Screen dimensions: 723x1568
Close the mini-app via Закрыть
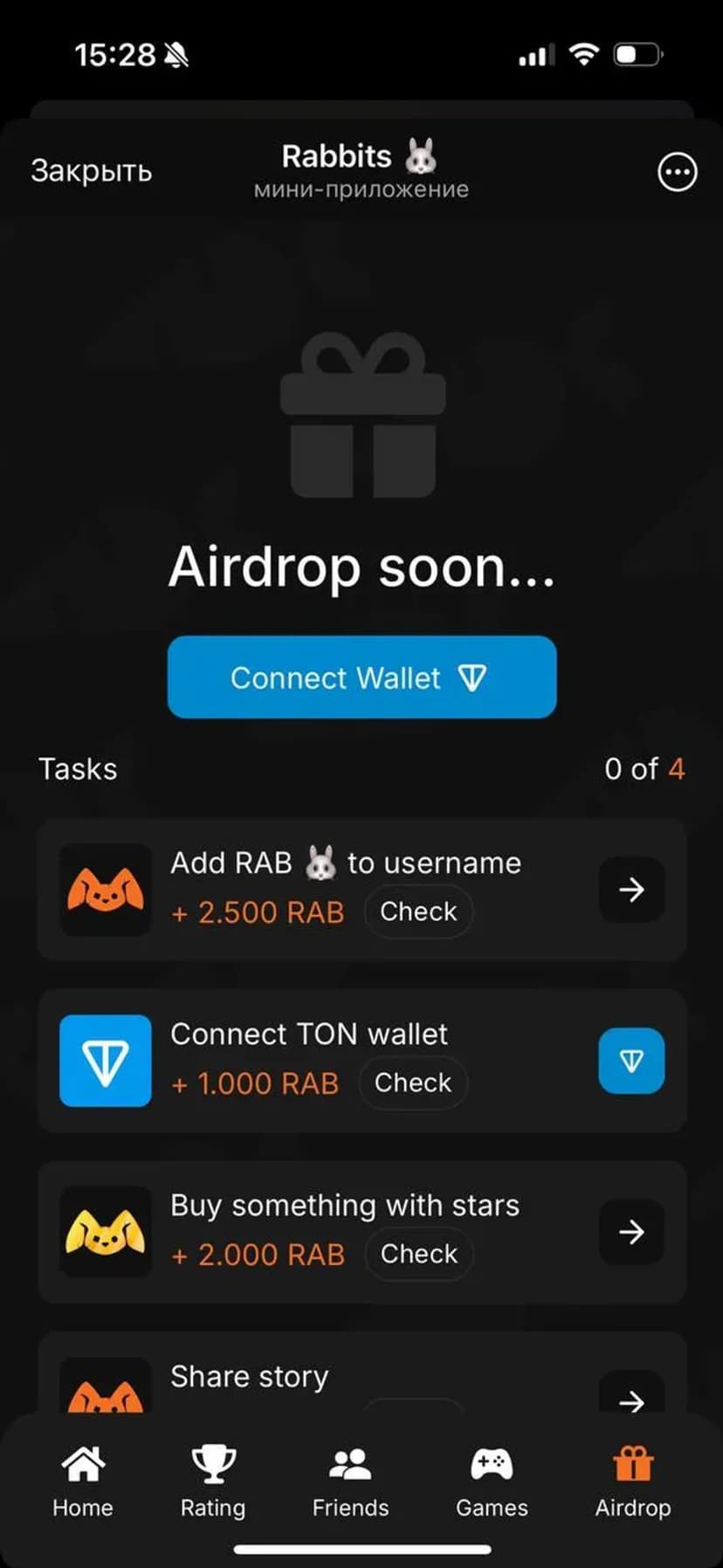coord(91,171)
